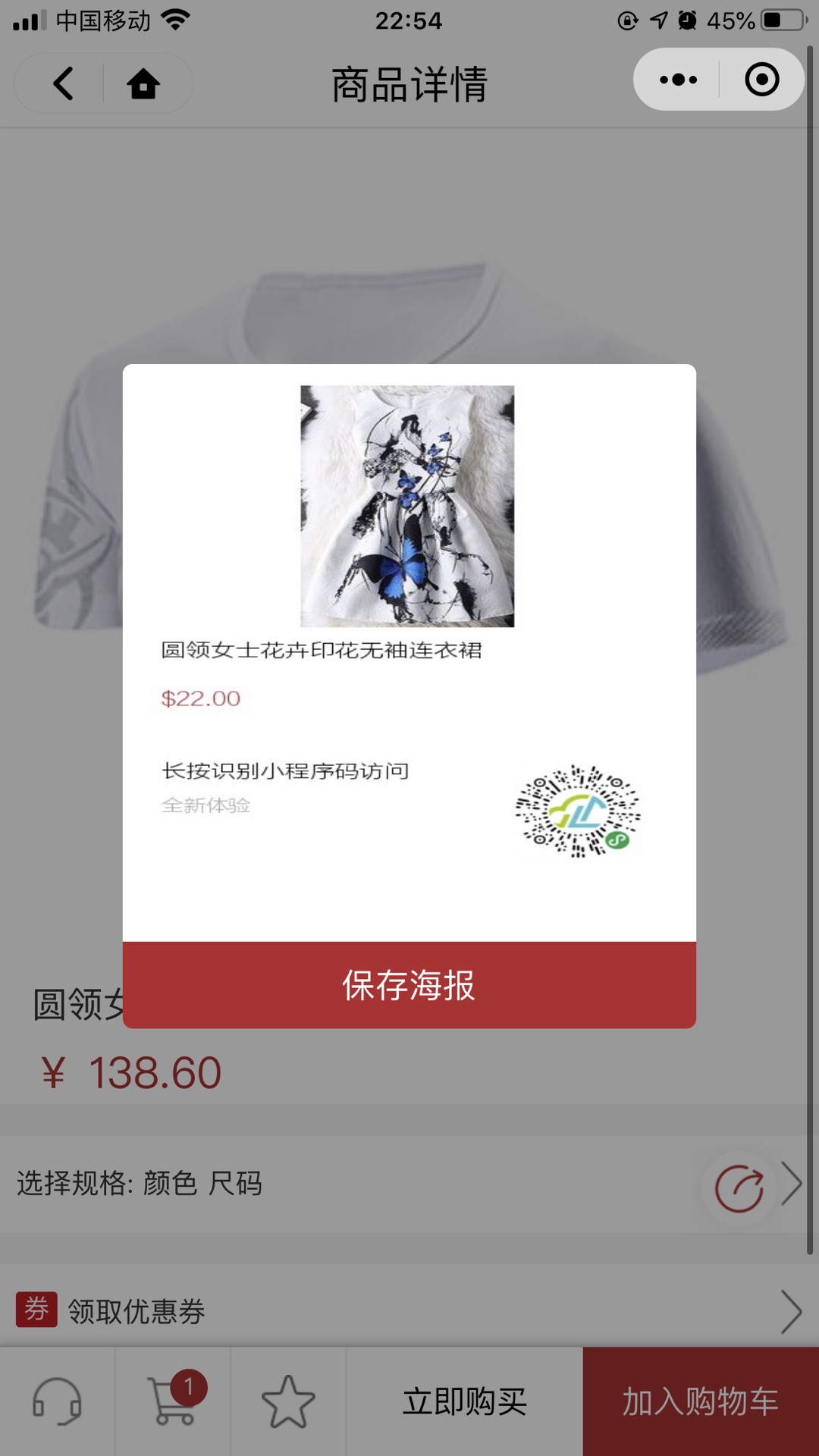The height and width of the screenshot is (1456, 819).
Task: Tap 保存海报 to save the poster
Action: (x=409, y=985)
